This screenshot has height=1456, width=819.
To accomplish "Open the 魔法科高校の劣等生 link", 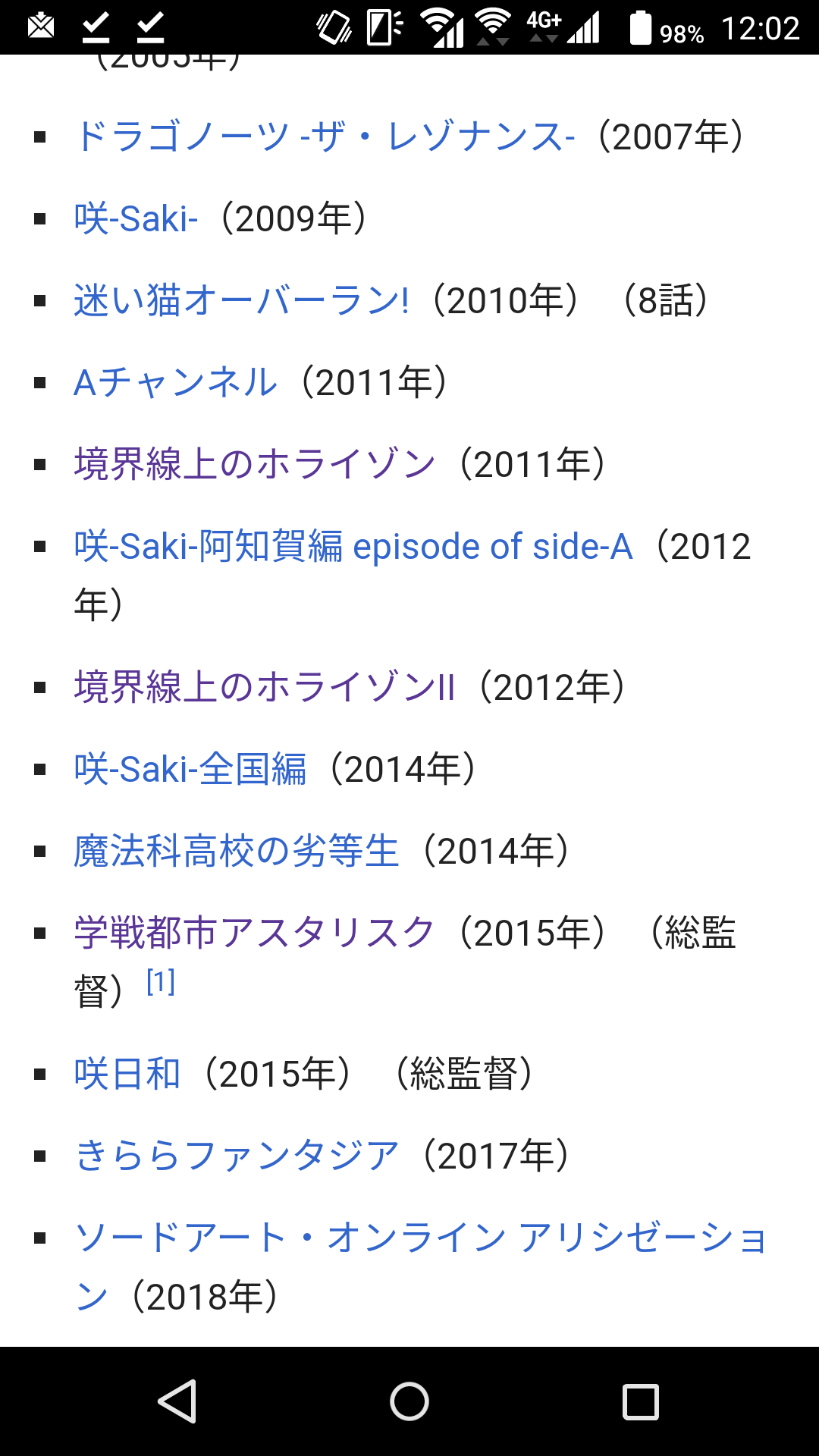I will click(x=236, y=852).
